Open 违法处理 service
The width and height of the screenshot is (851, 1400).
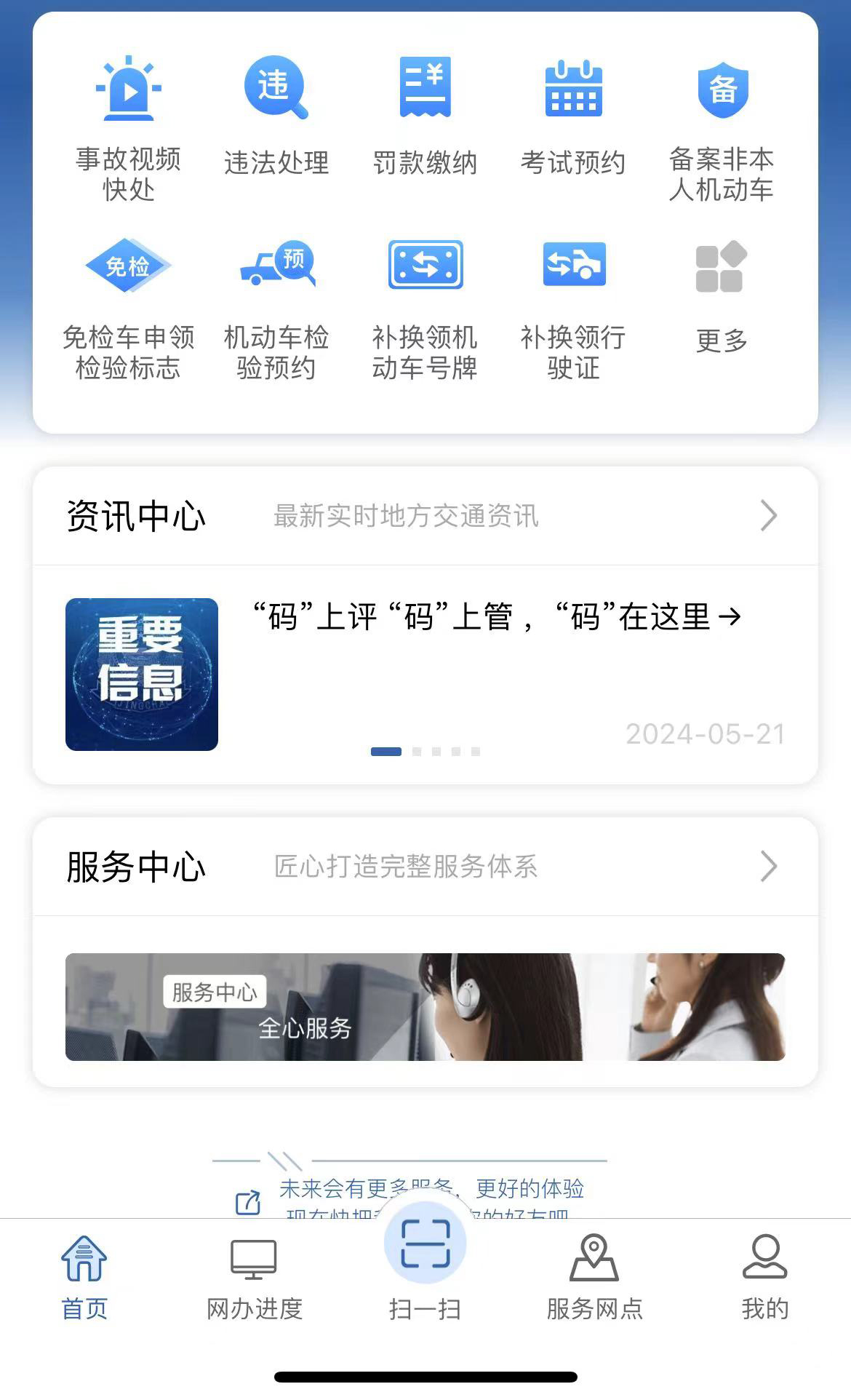coord(276,116)
